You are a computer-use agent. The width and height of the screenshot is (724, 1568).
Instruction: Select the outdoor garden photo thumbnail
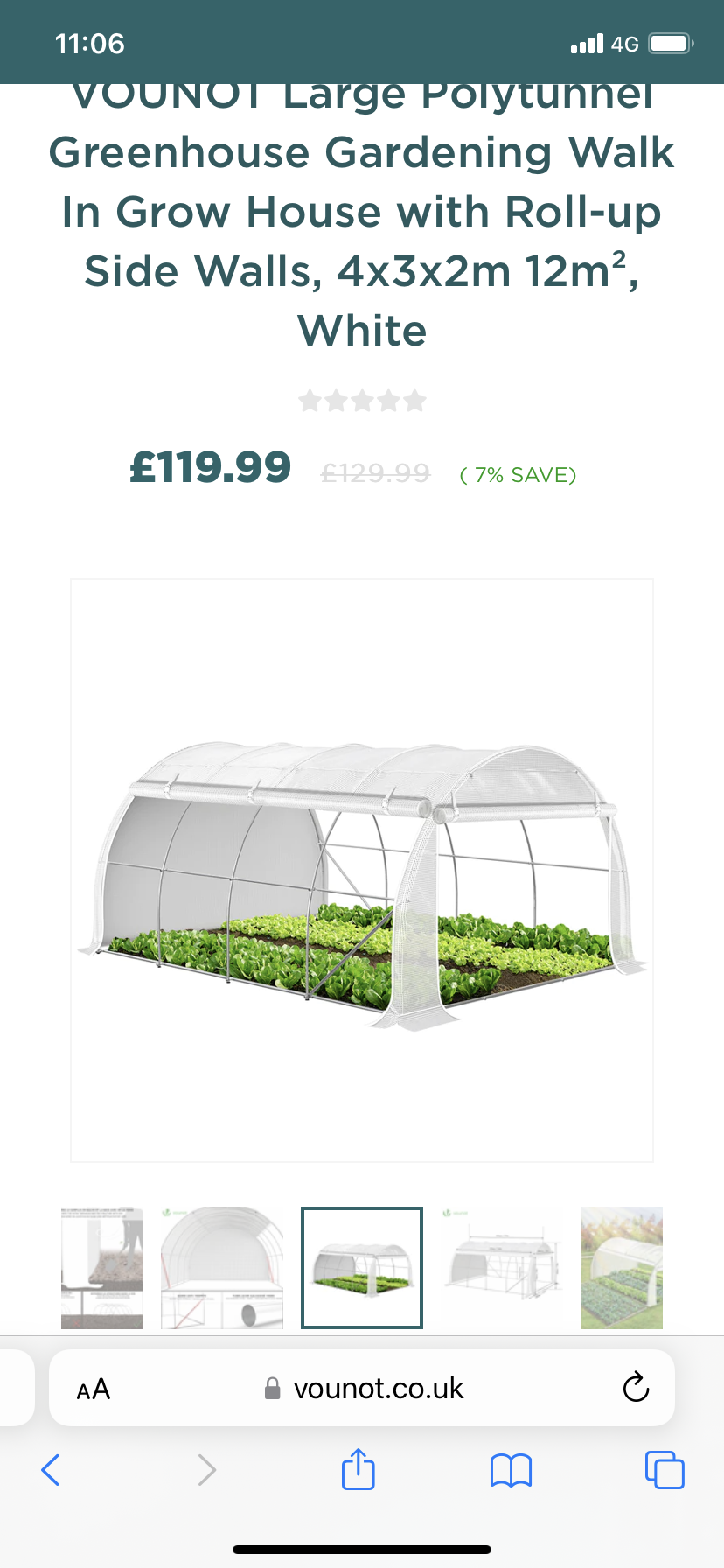point(622,1267)
